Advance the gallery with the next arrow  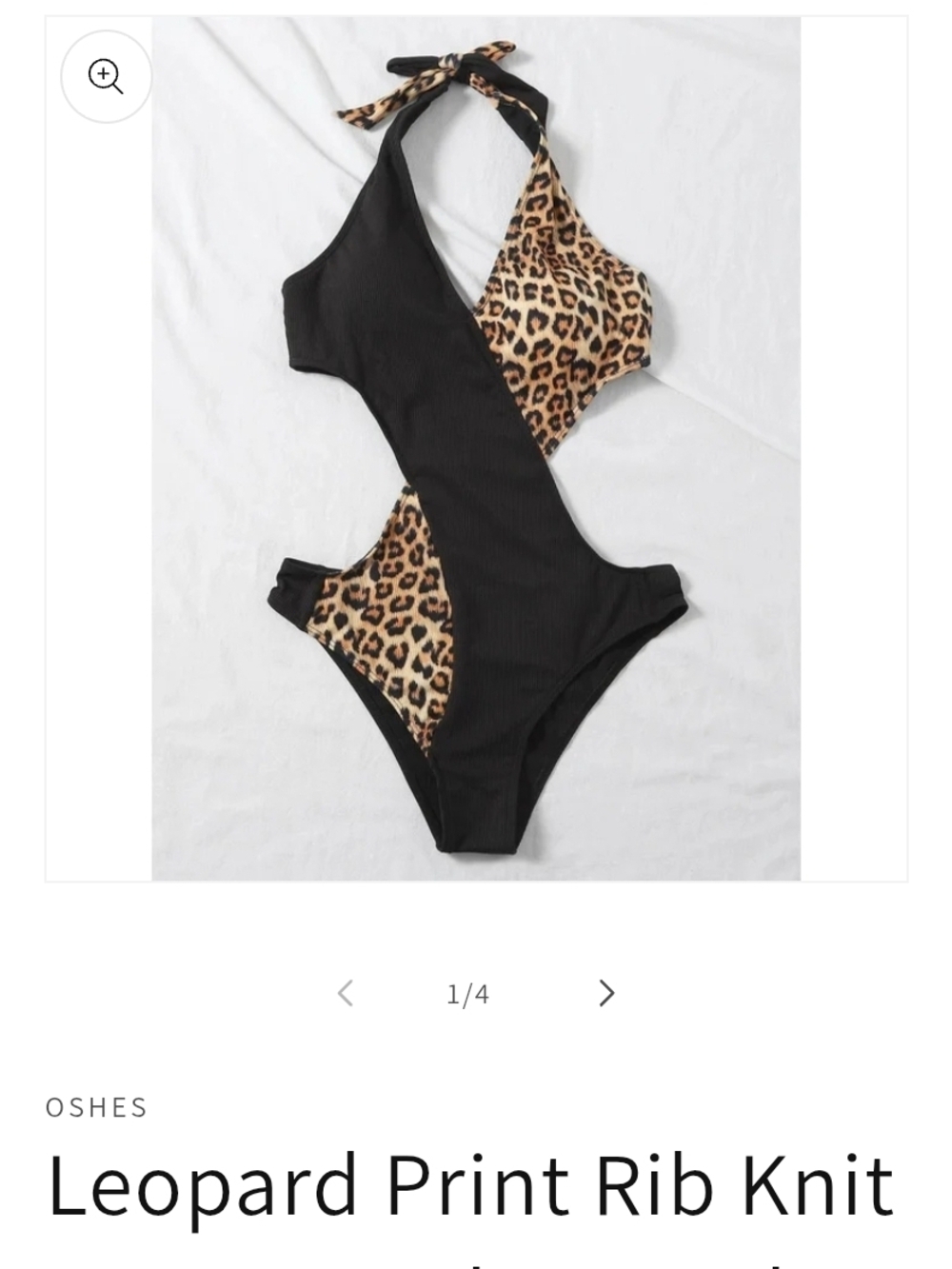606,992
